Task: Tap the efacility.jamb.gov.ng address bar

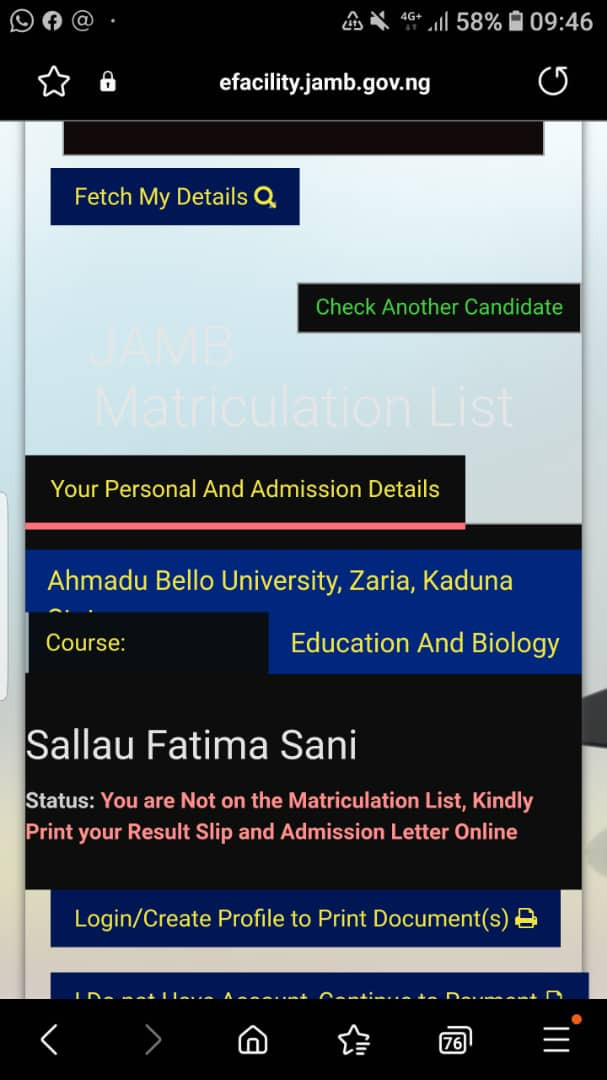Action: coord(325,82)
